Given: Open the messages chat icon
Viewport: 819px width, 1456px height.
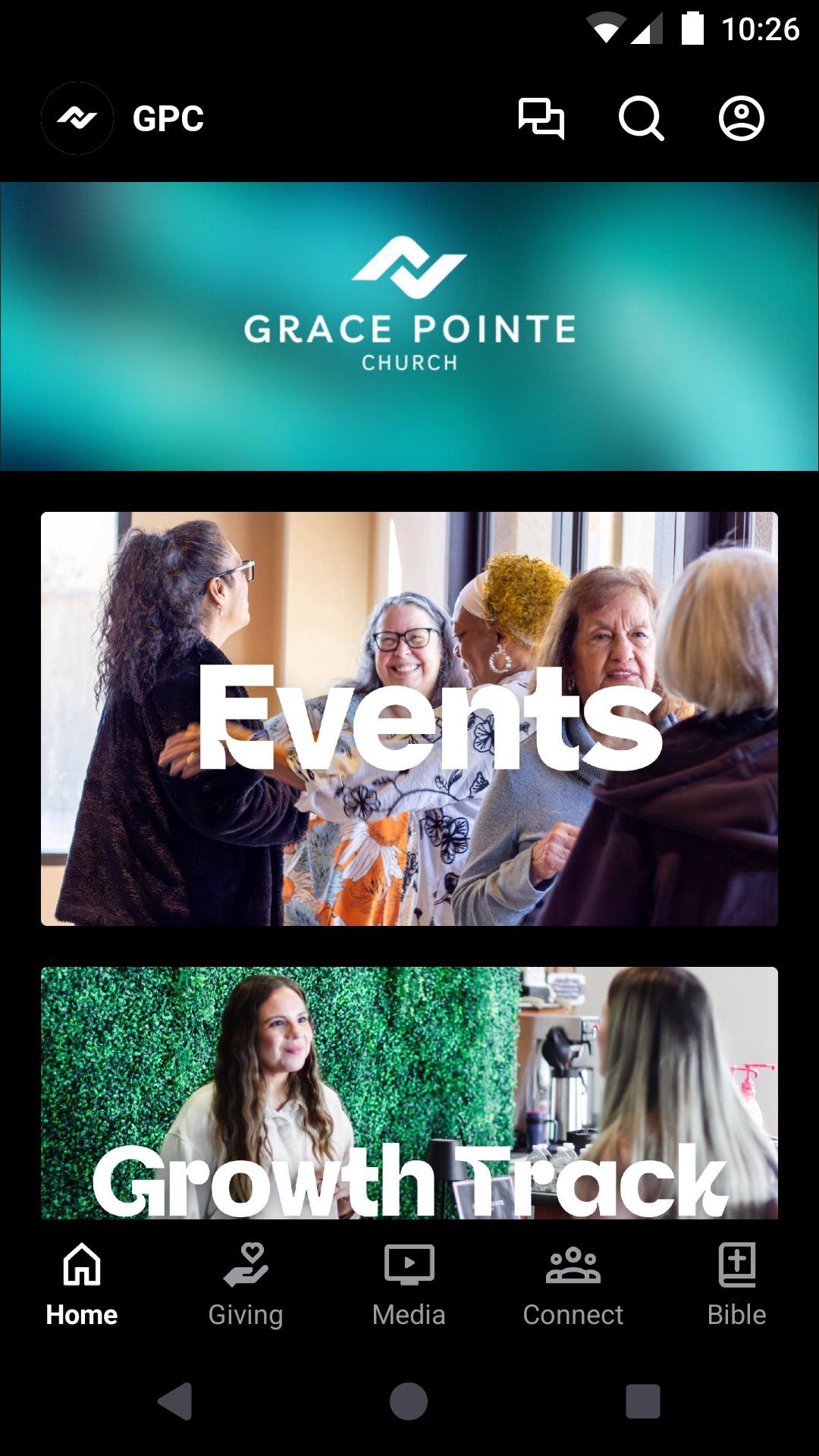Looking at the screenshot, I should (541, 118).
